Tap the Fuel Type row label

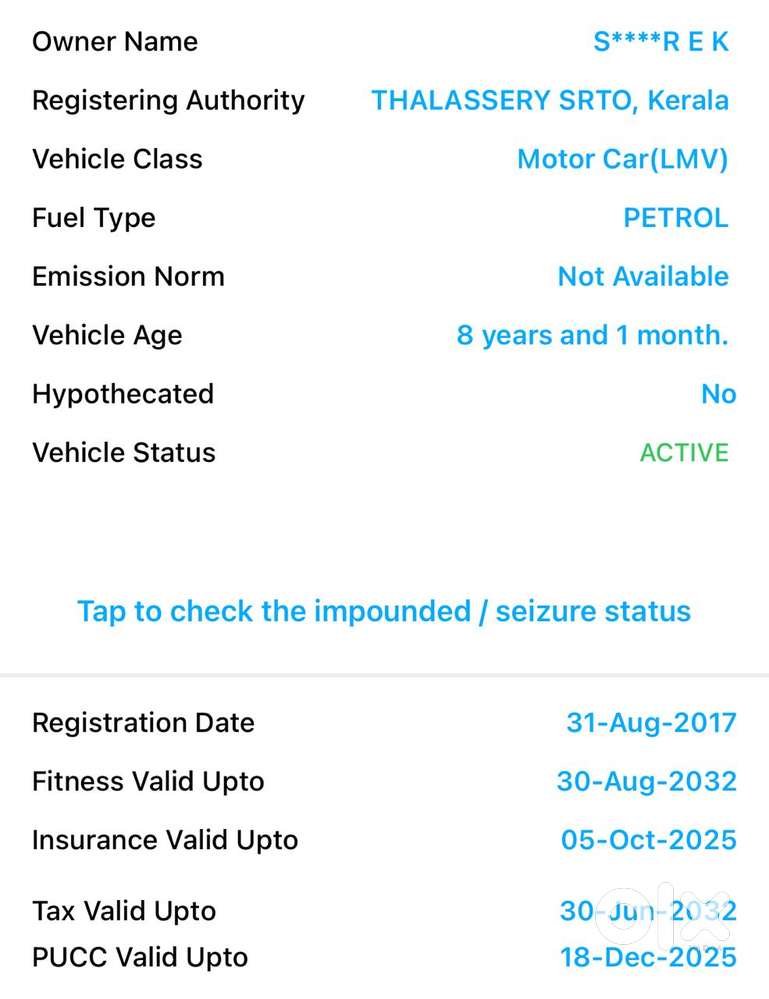[x=94, y=217]
